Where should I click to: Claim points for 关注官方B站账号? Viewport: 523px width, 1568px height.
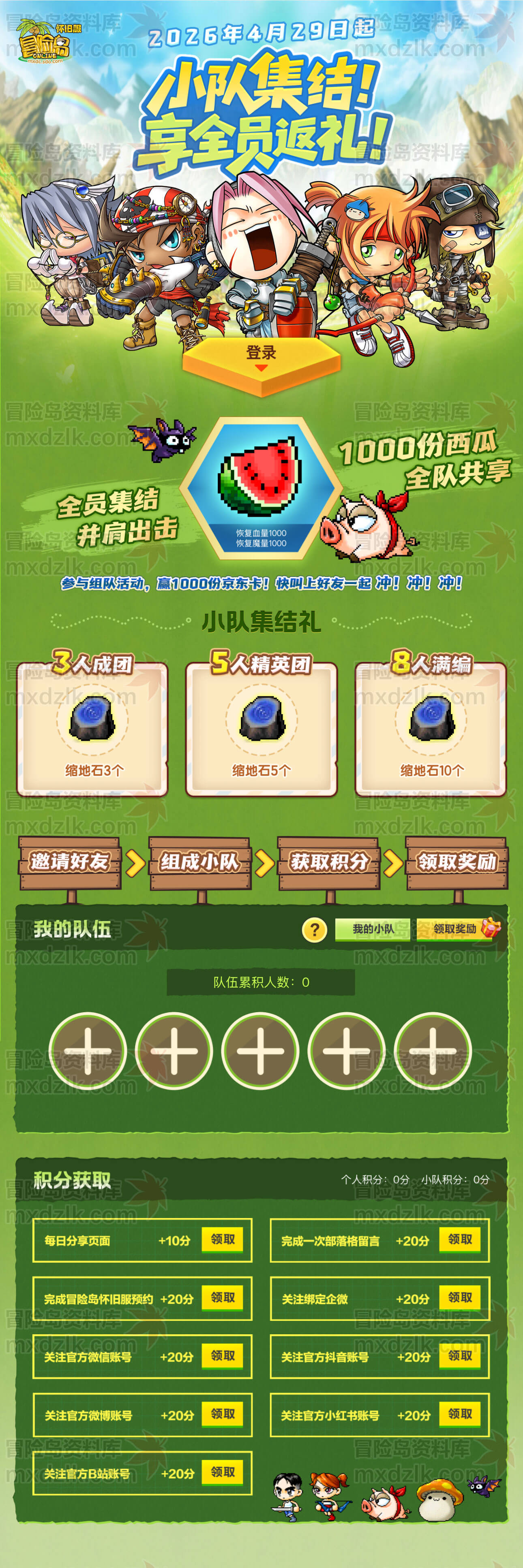(223, 1472)
